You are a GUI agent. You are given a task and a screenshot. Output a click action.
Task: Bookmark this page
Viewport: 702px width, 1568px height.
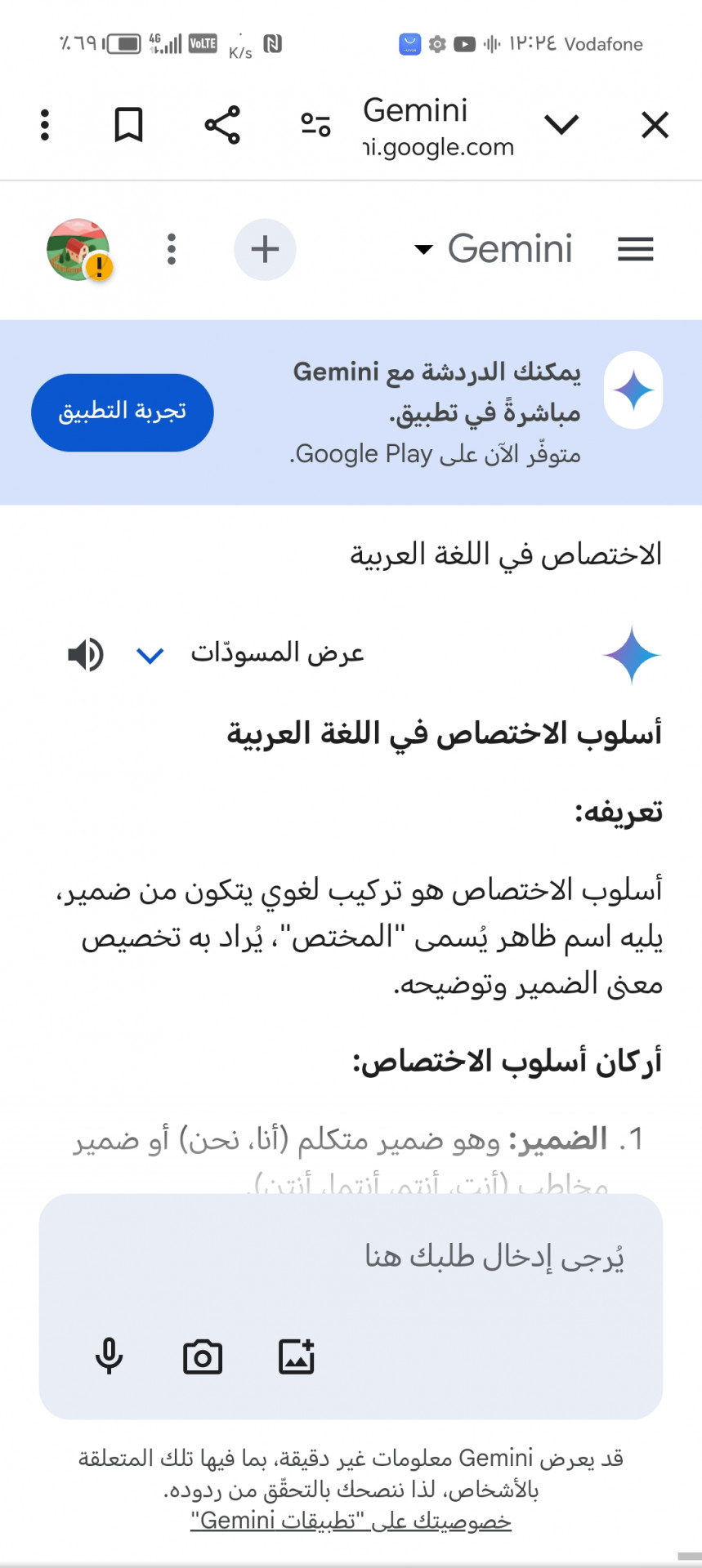point(128,125)
